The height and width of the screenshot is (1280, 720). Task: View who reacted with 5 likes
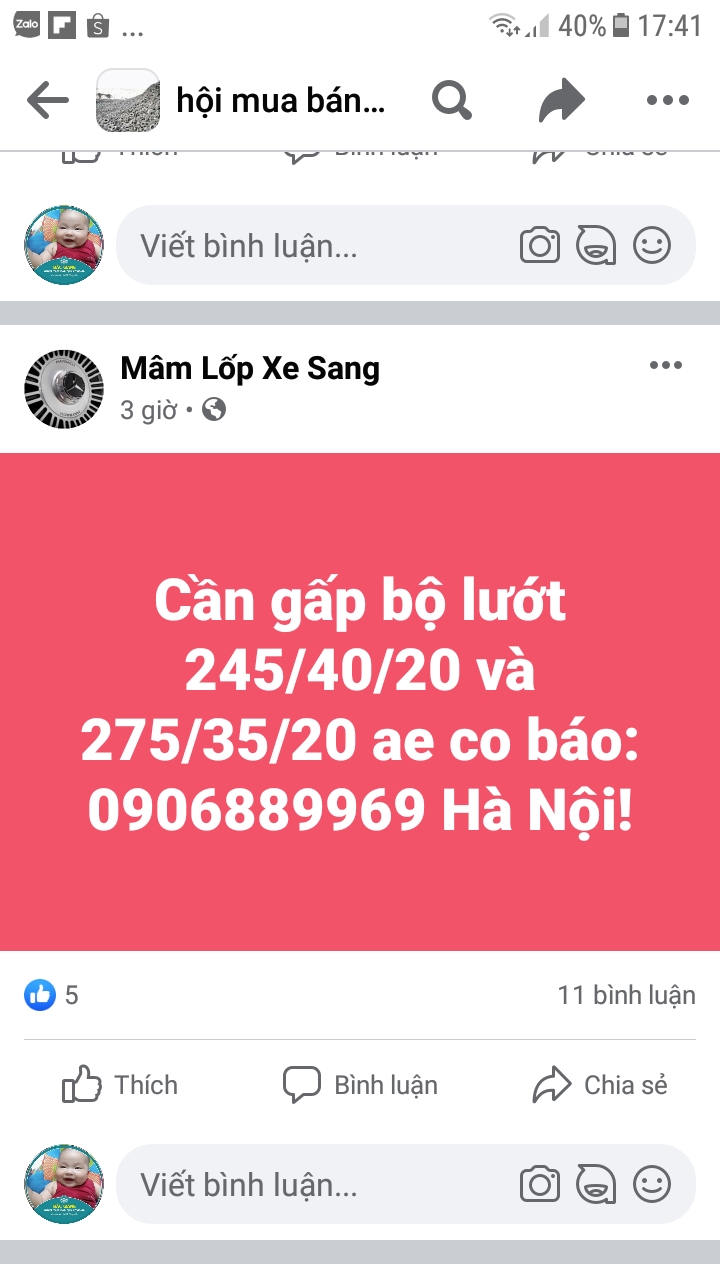(52, 995)
